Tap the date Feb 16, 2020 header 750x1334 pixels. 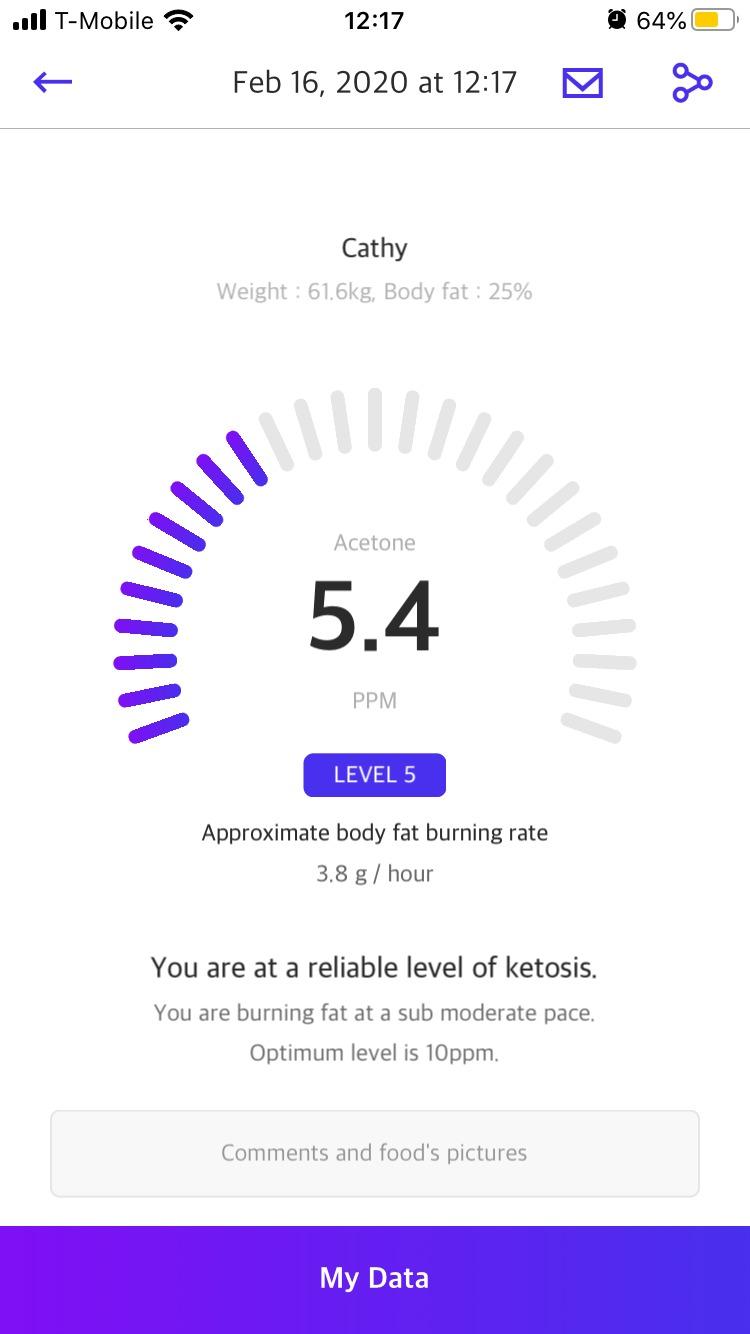pos(374,82)
